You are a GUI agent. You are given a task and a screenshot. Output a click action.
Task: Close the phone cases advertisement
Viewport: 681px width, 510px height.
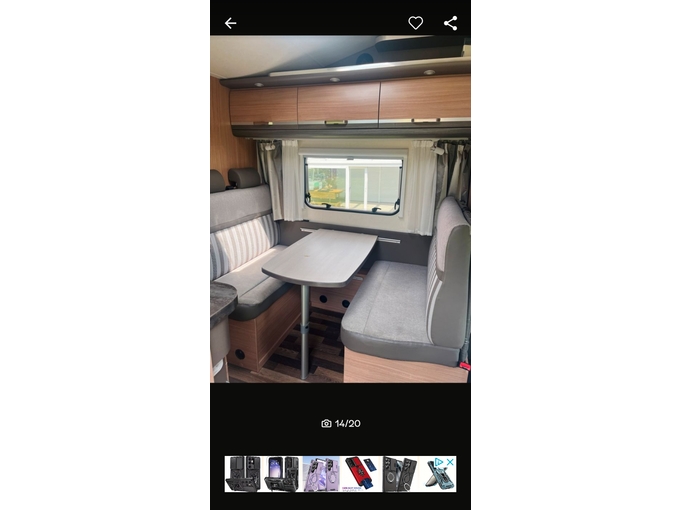coord(451,462)
